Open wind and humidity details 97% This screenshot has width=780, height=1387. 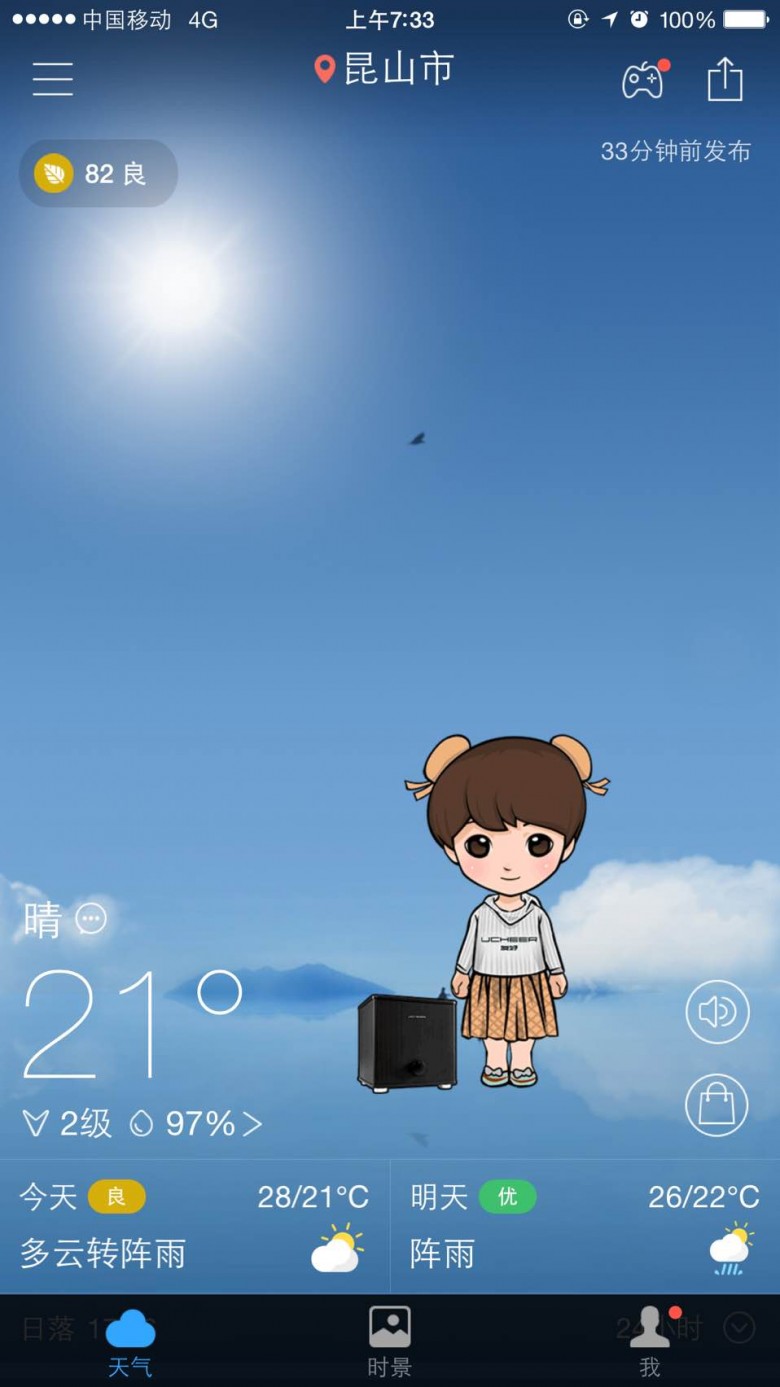(196, 1124)
